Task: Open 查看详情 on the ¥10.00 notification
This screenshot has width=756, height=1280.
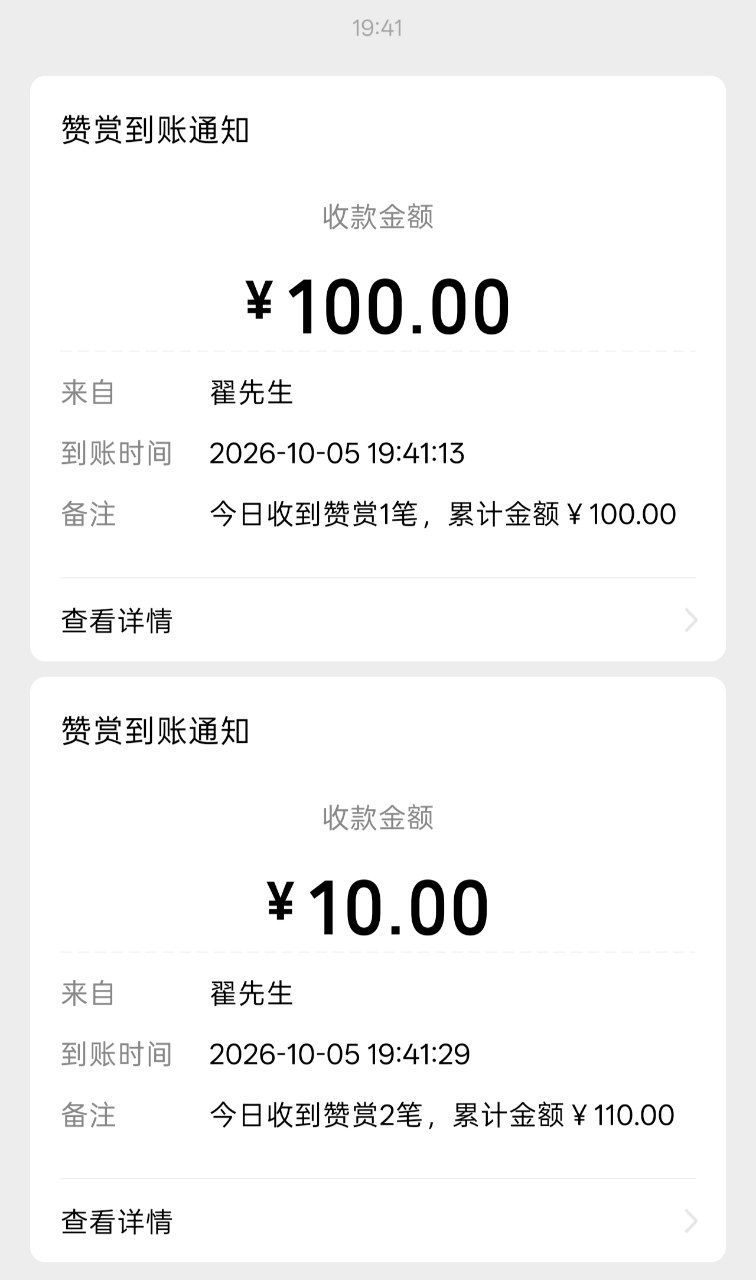Action: (378, 1221)
